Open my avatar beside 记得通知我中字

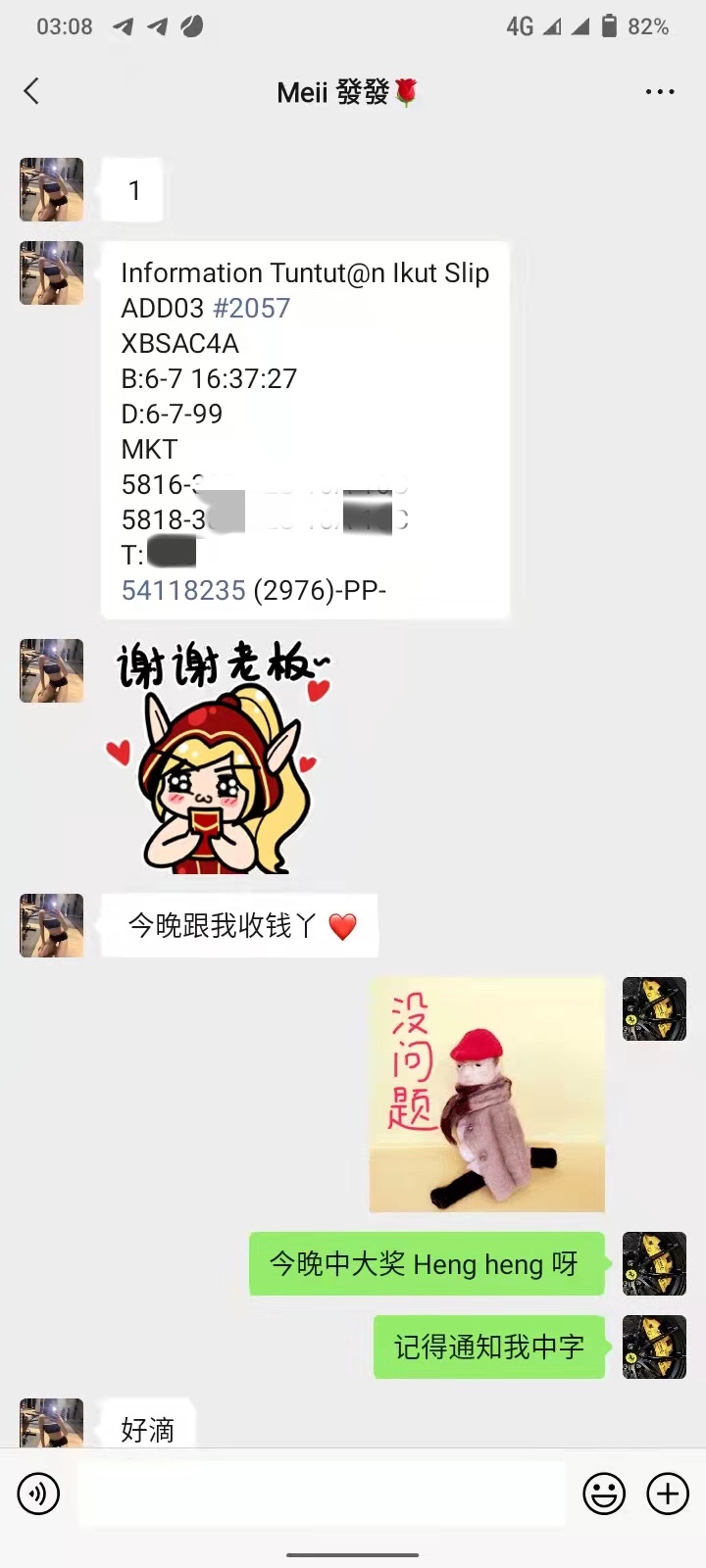(654, 1347)
